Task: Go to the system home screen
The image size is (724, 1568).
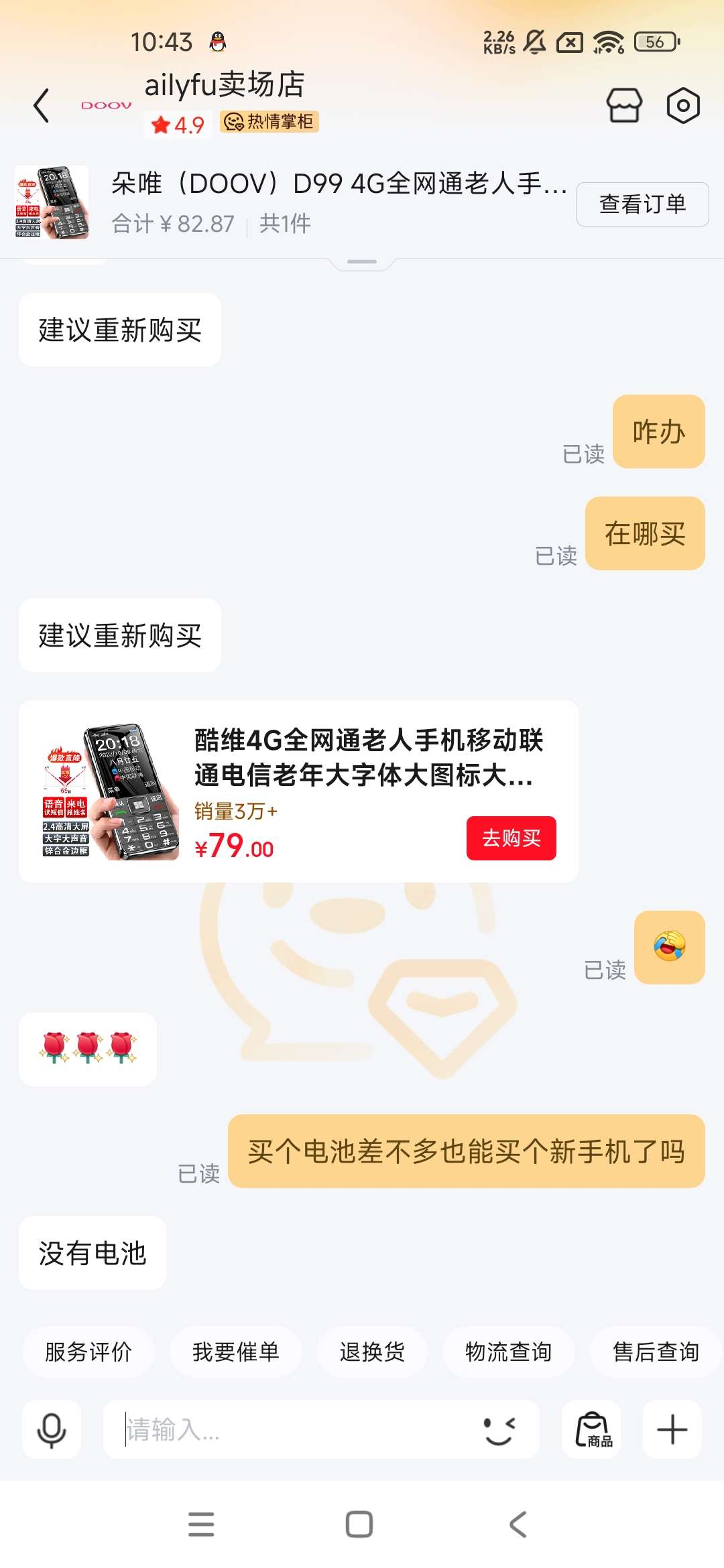Action: 359,1524
